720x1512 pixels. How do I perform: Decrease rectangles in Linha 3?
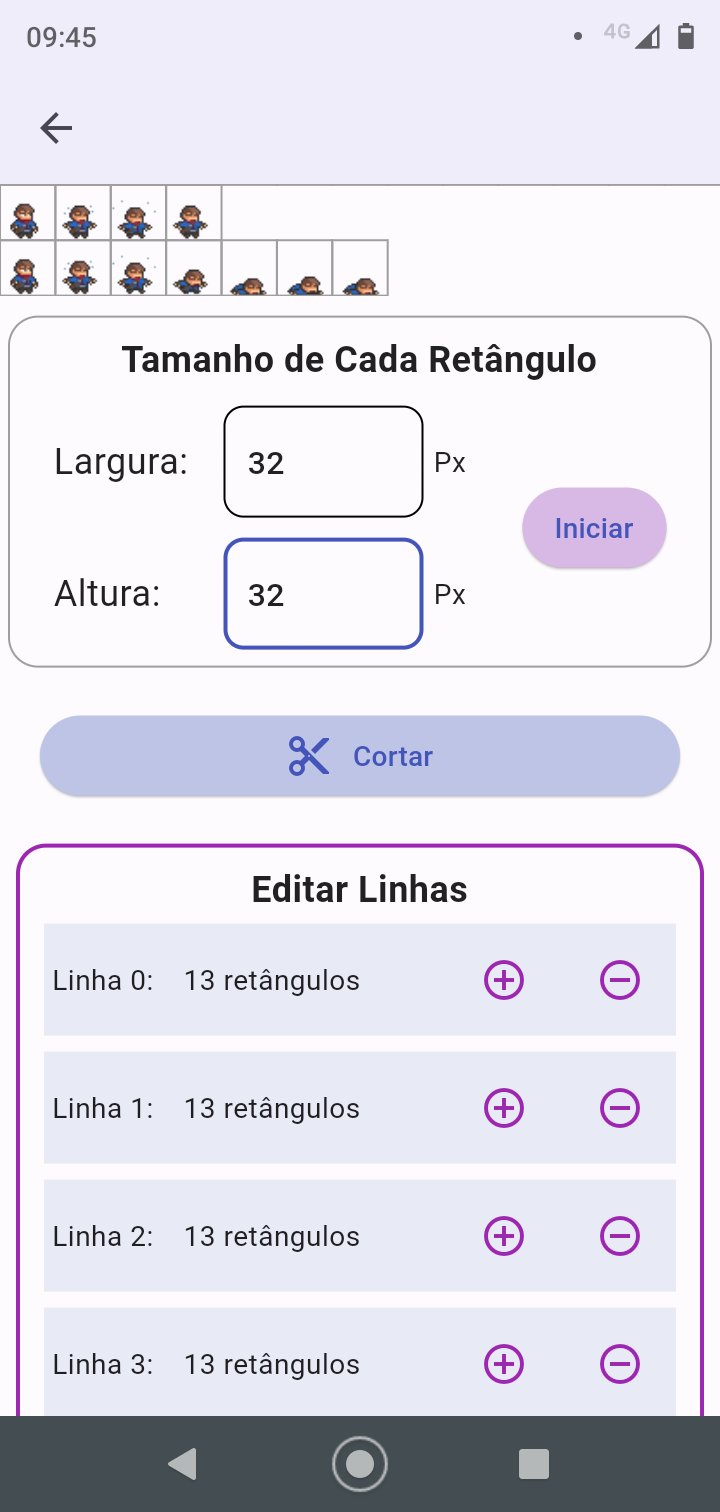point(620,1364)
